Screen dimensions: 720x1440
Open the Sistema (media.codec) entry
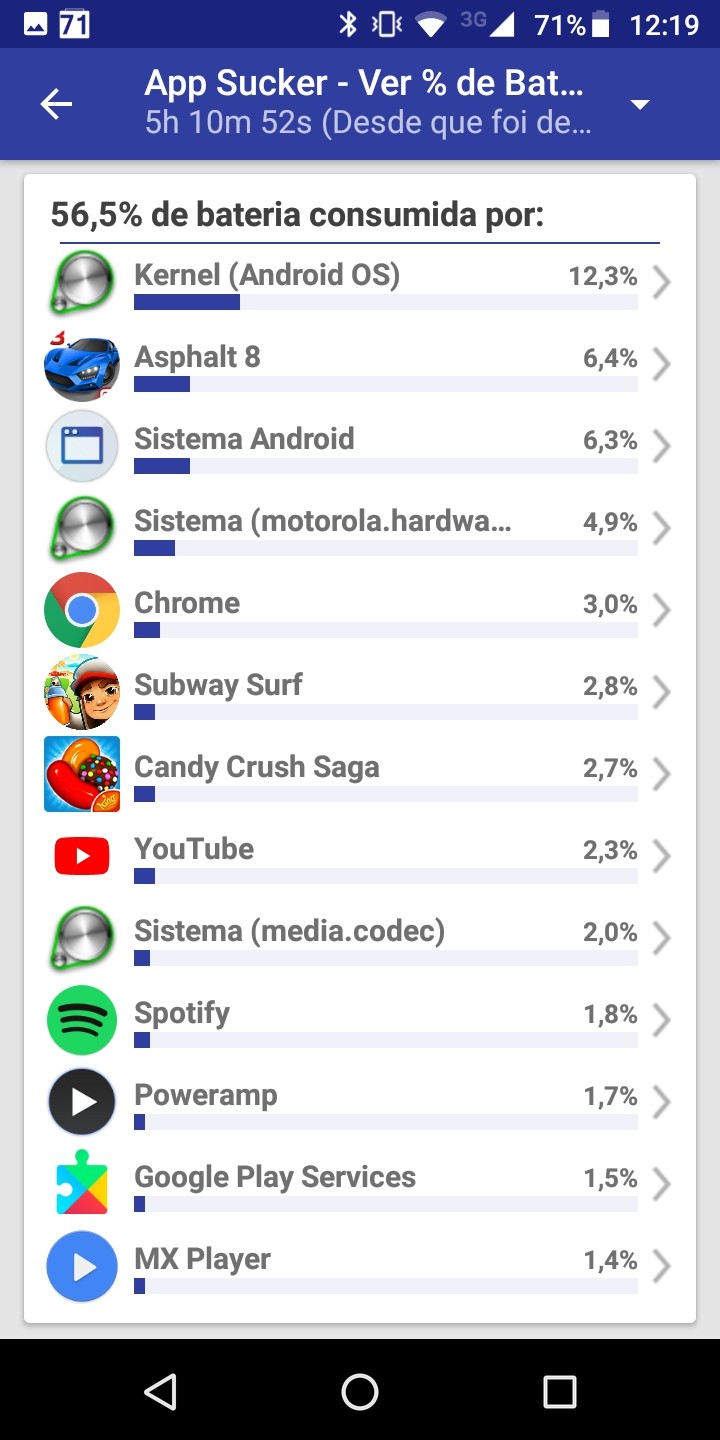coord(360,940)
